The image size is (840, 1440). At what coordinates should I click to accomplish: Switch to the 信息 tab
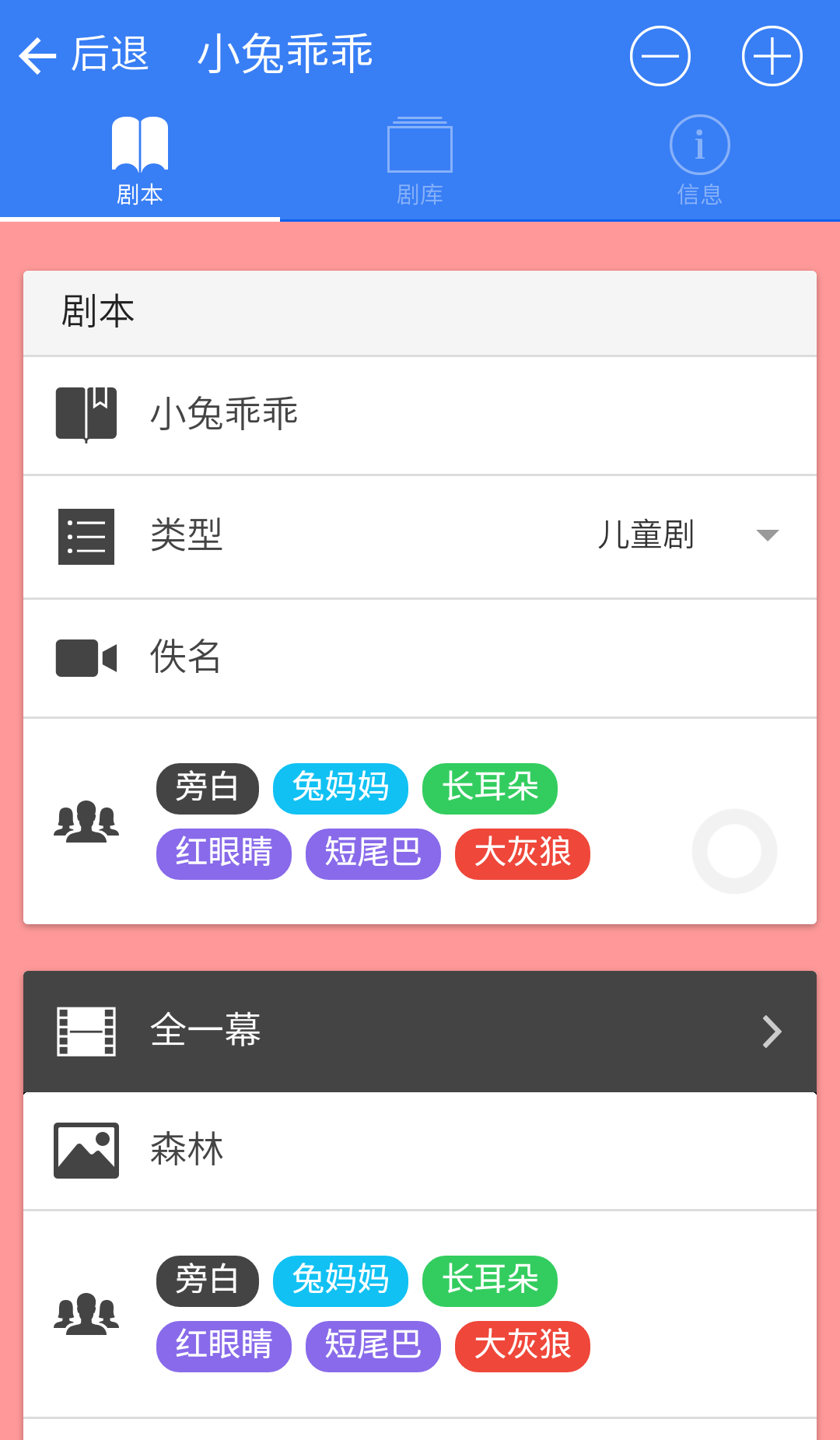[x=698, y=159]
